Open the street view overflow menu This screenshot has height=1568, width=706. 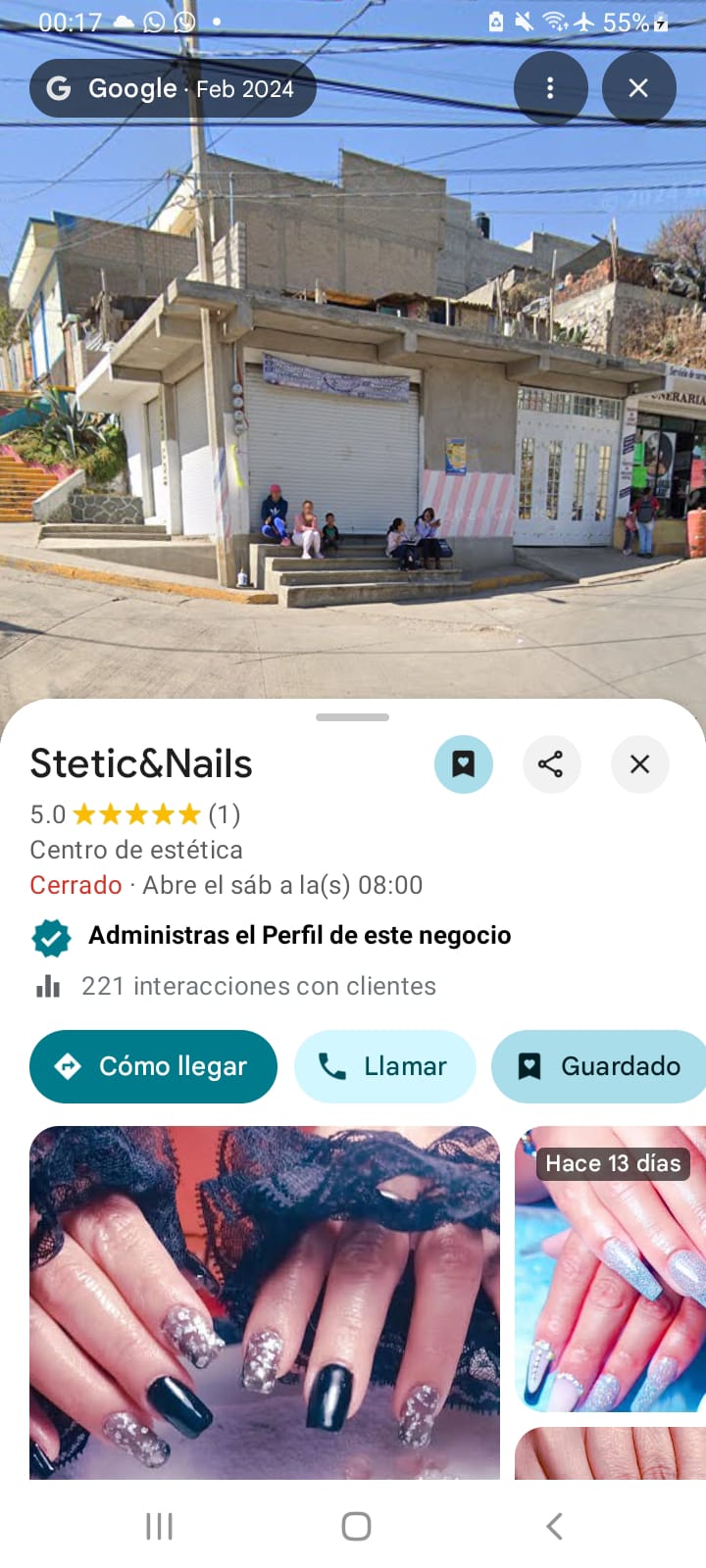coord(550,88)
